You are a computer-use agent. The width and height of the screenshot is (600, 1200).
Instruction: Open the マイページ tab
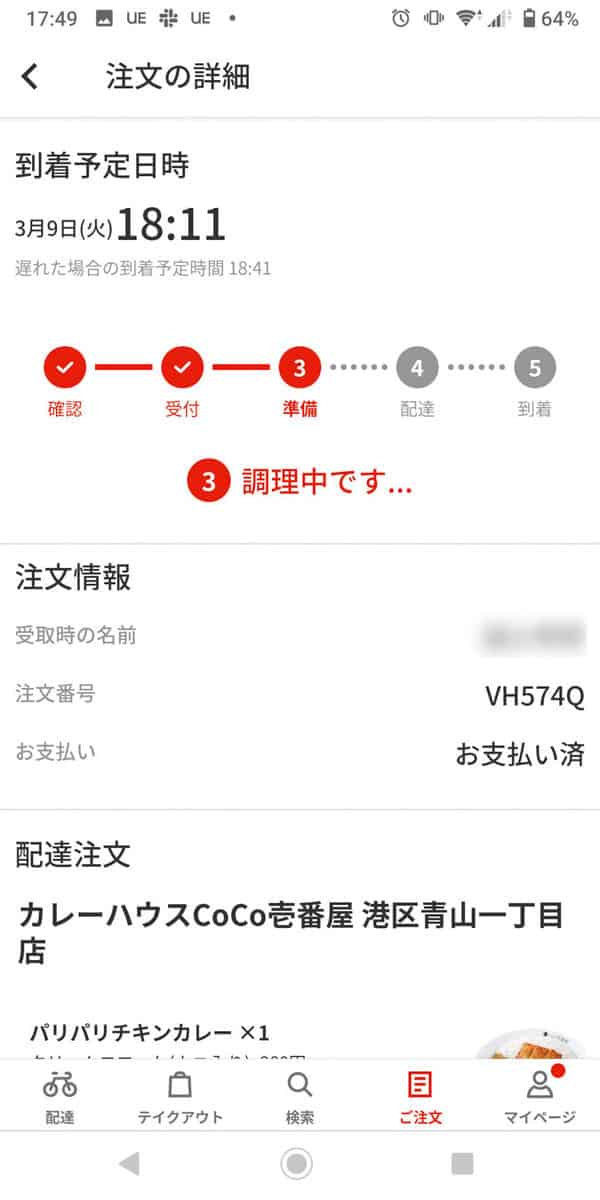[x=540, y=1097]
